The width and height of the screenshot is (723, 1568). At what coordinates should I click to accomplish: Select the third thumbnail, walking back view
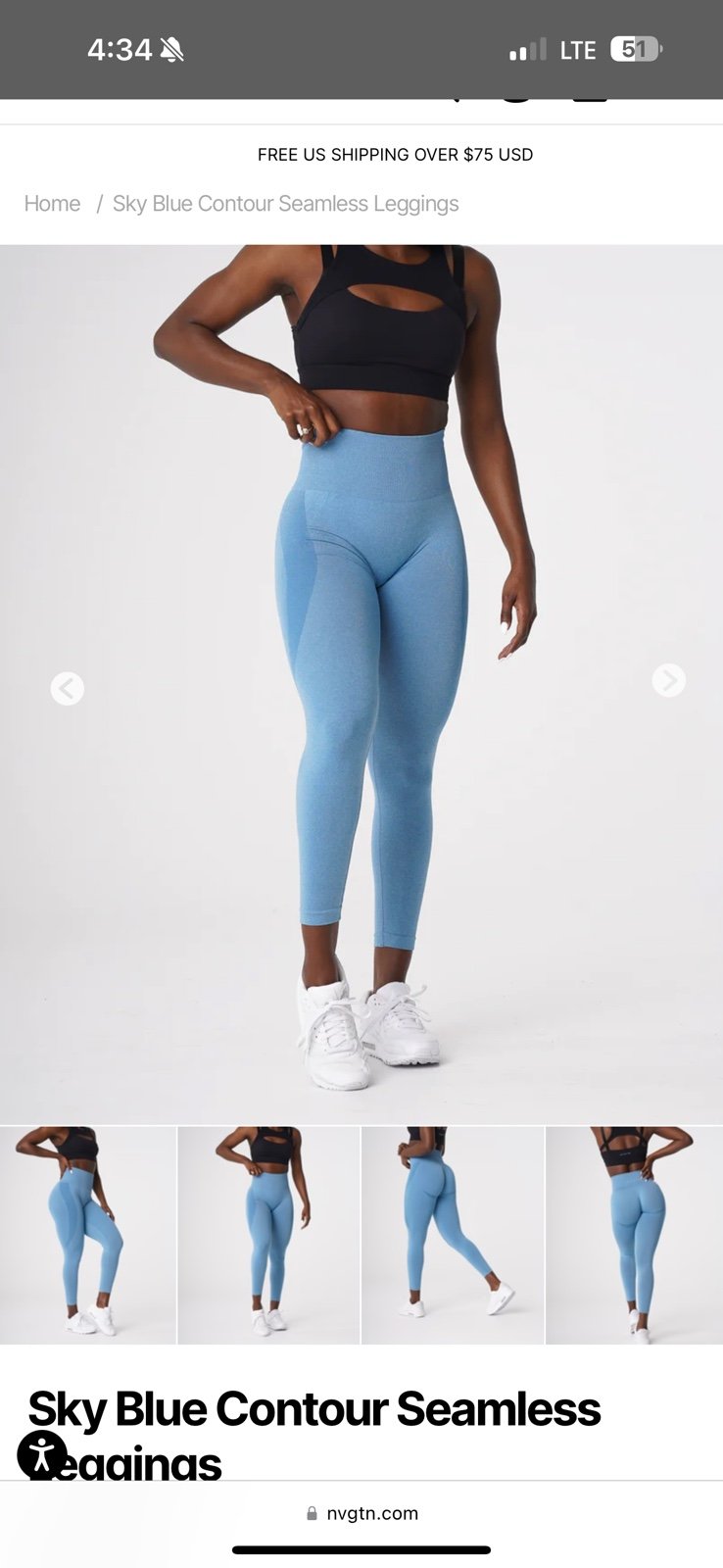tap(453, 1235)
